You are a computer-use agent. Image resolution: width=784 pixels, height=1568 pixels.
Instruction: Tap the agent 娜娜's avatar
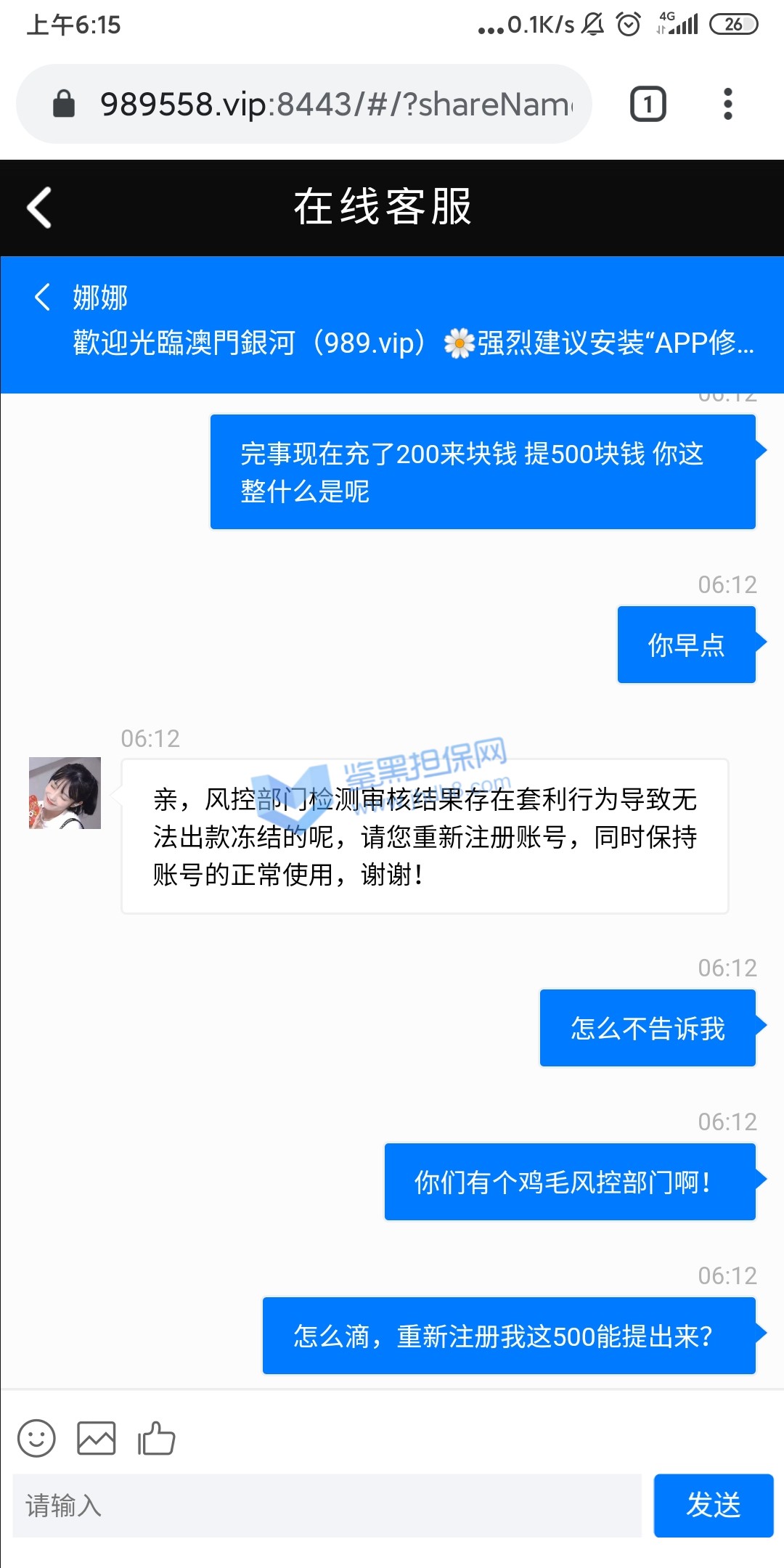[65, 793]
